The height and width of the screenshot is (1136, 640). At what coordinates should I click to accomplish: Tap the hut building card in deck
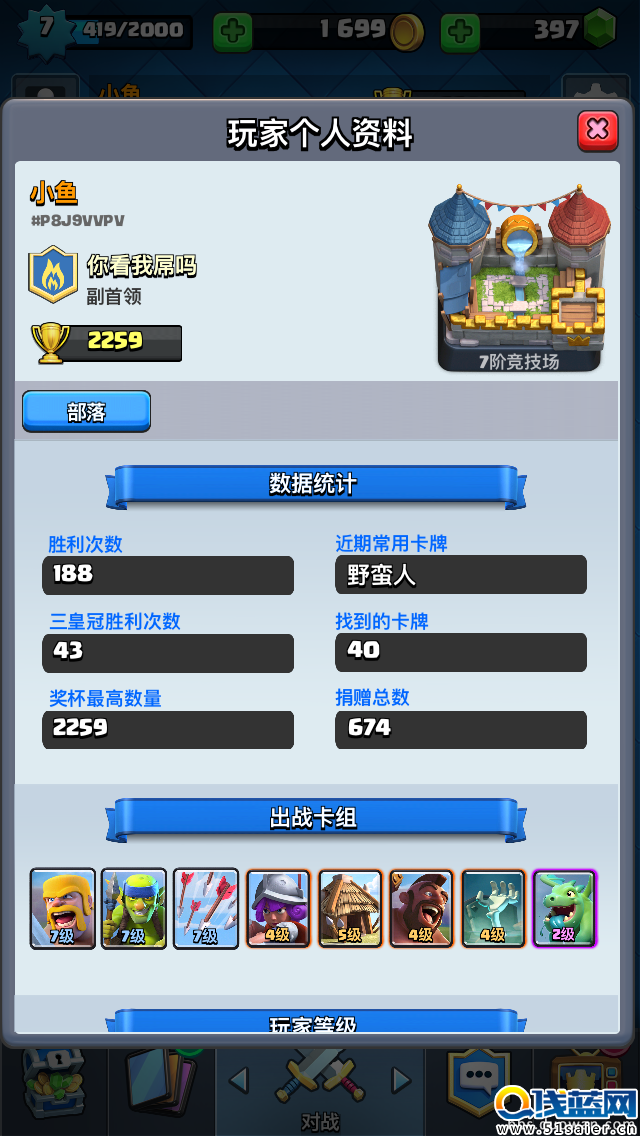pos(350,908)
